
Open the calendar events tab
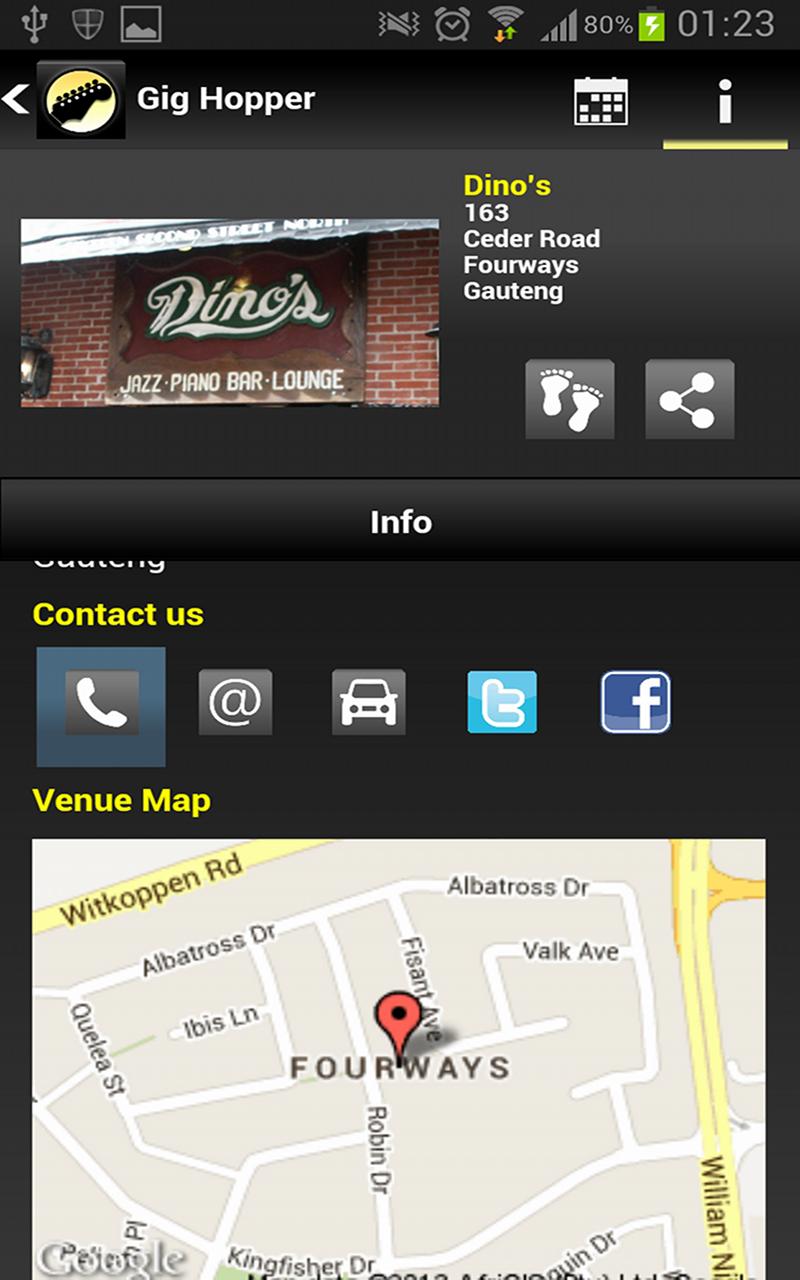(x=601, y=101)
